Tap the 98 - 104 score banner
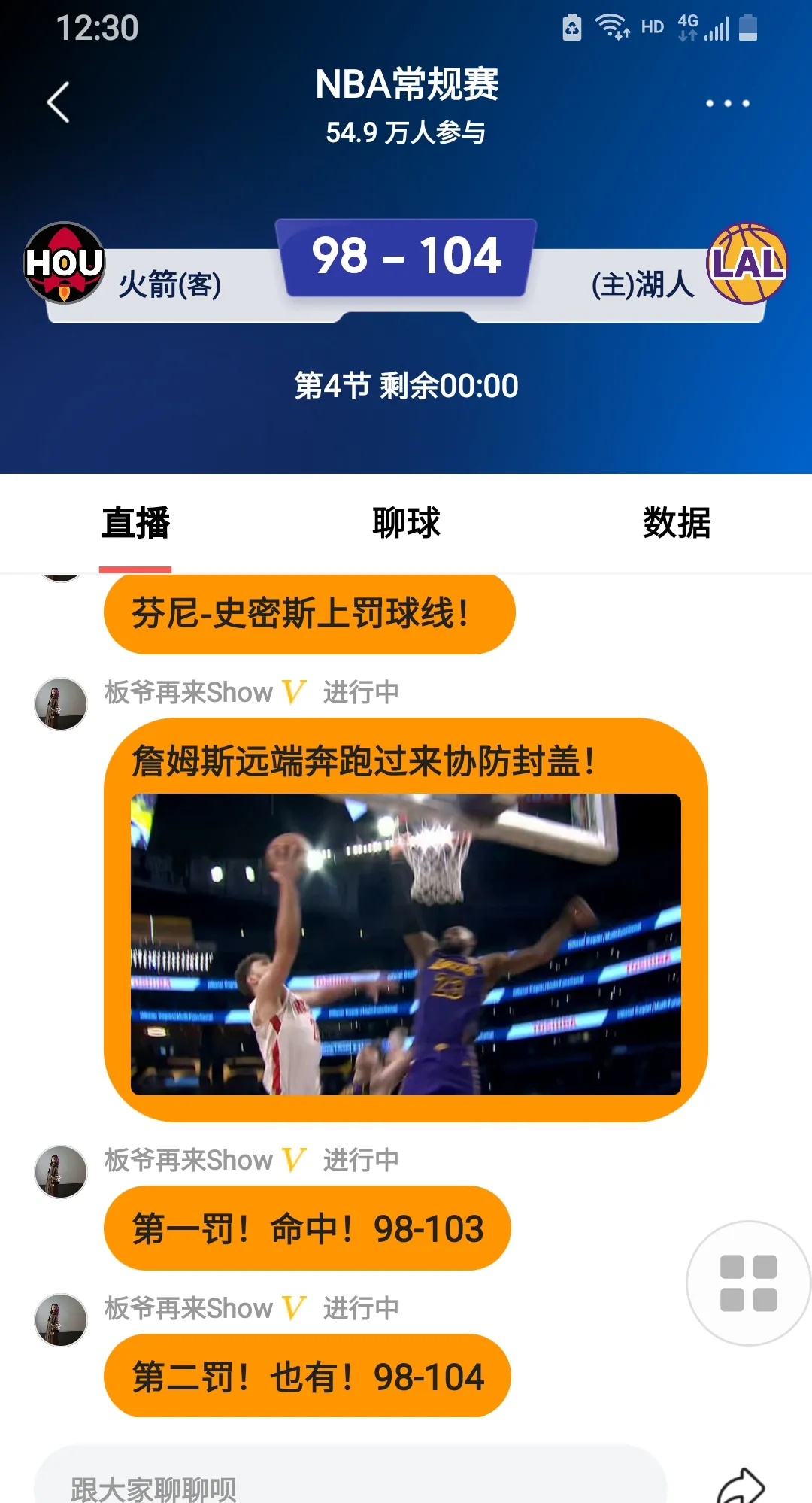 click(x=406, y=256)
